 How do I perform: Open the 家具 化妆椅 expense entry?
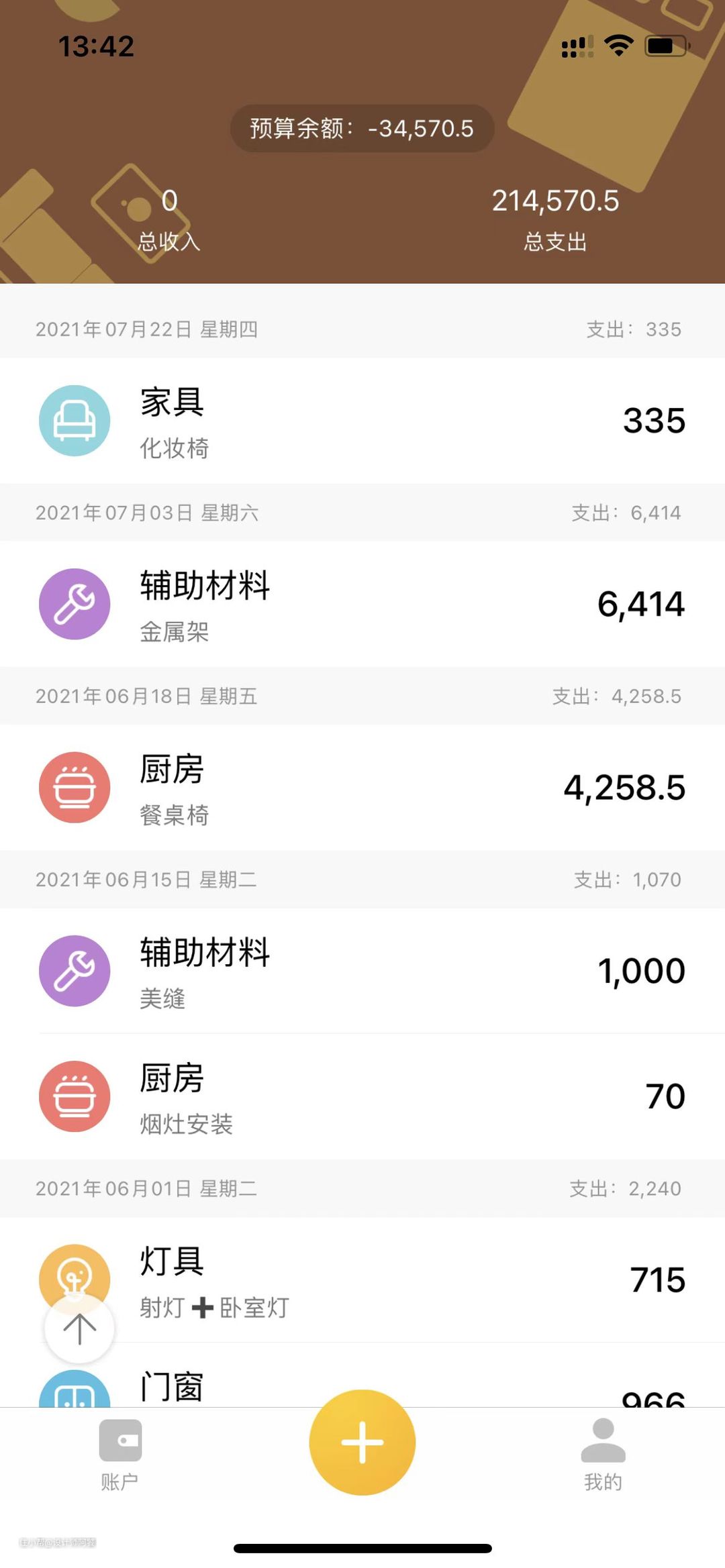(362, 421)
